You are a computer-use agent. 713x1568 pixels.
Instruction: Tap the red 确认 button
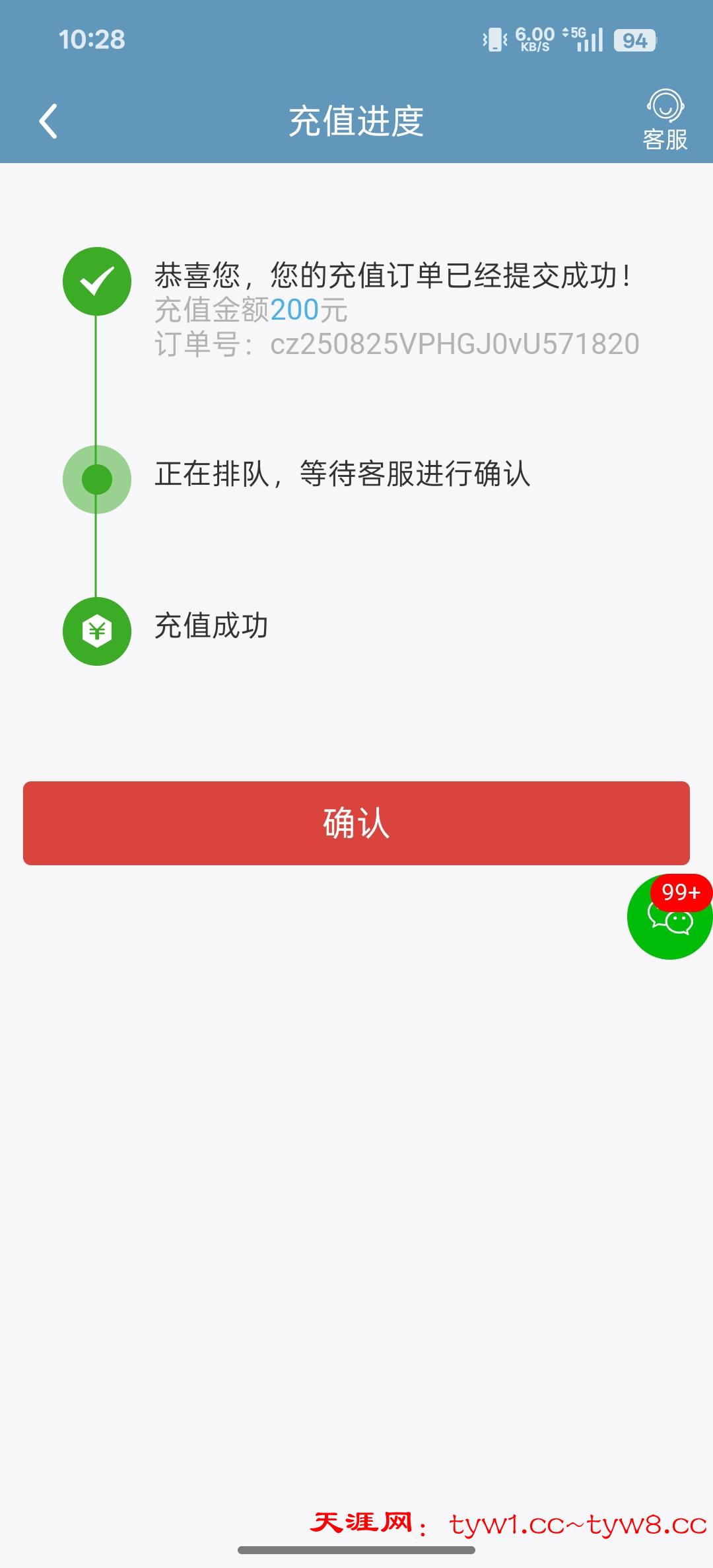coord(356,823)
